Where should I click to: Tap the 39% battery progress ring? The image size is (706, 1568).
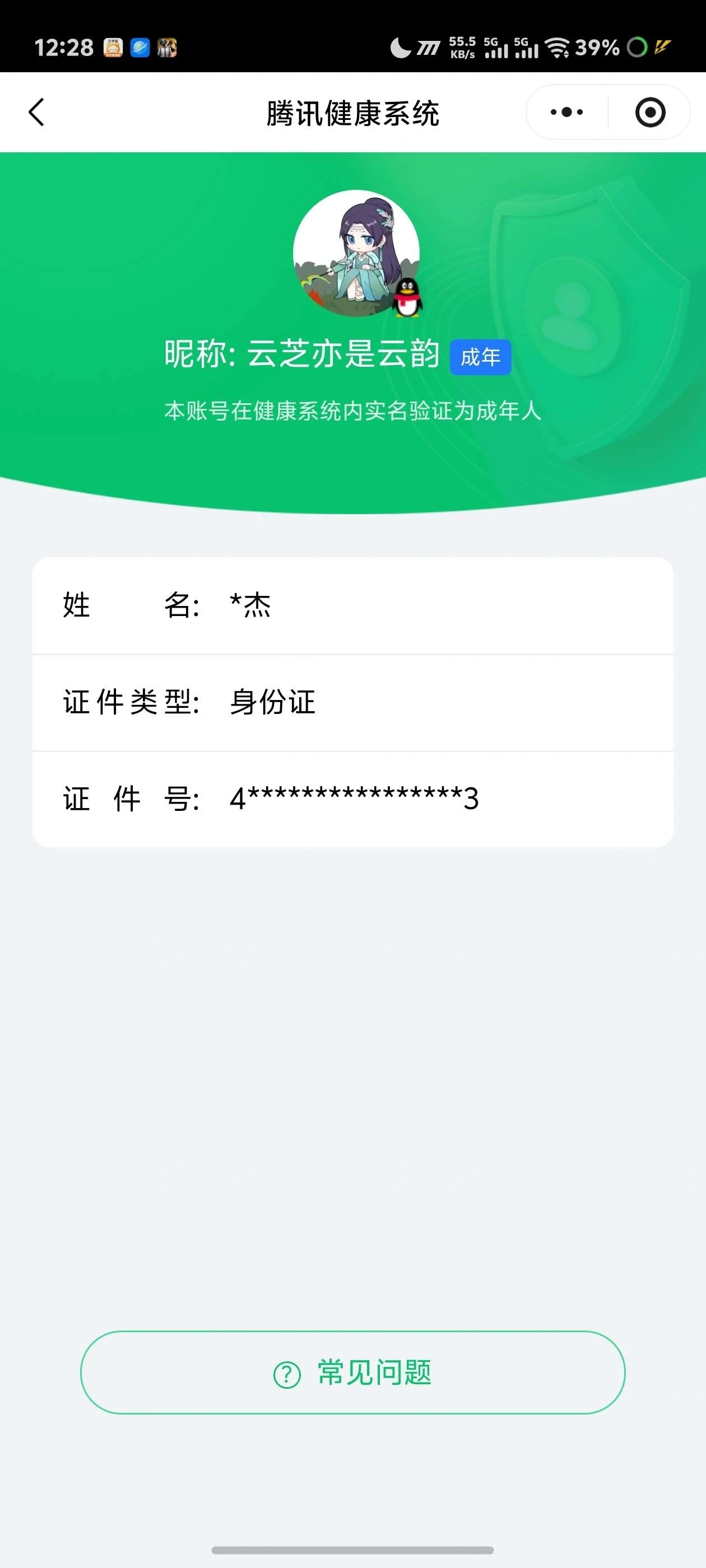(x=637, y=46)
